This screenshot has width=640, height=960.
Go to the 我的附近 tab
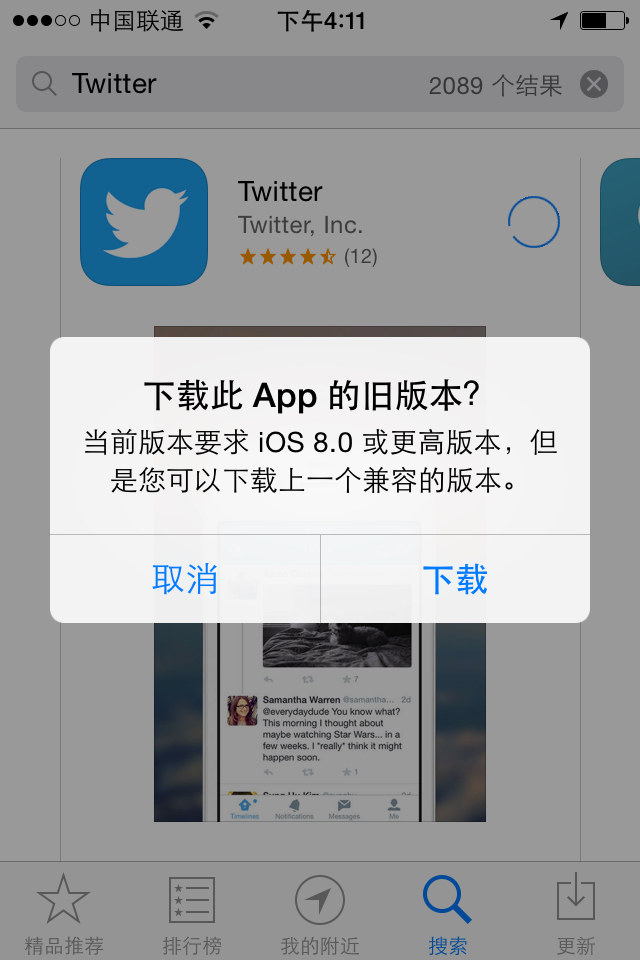point(319,912)
